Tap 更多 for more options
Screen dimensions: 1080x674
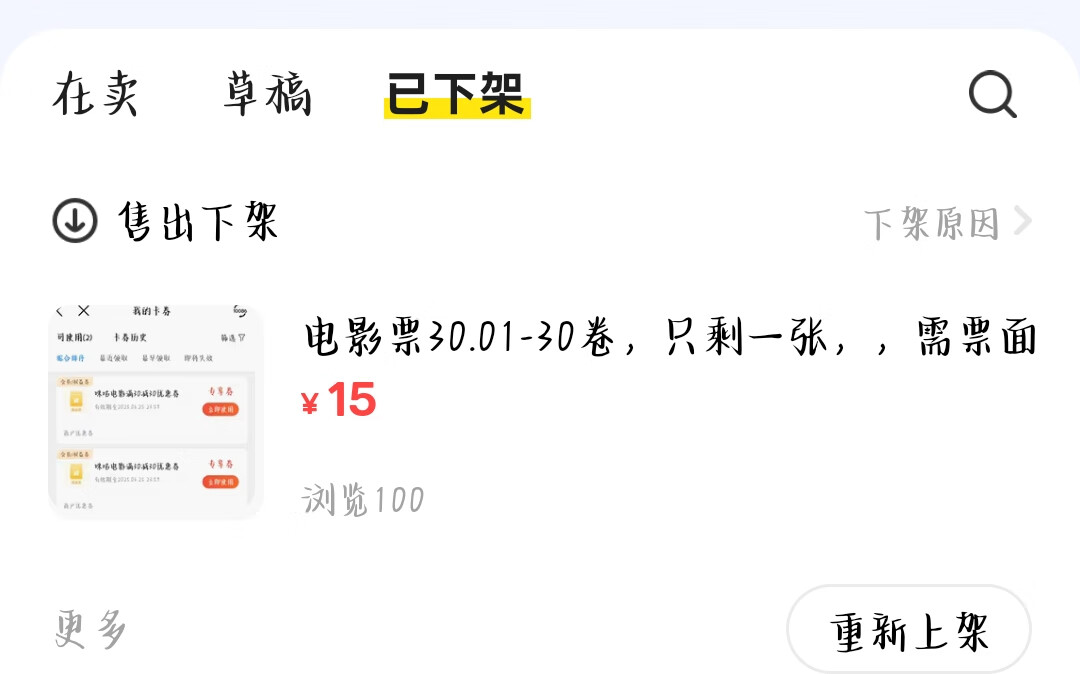[x=91, y=630]
